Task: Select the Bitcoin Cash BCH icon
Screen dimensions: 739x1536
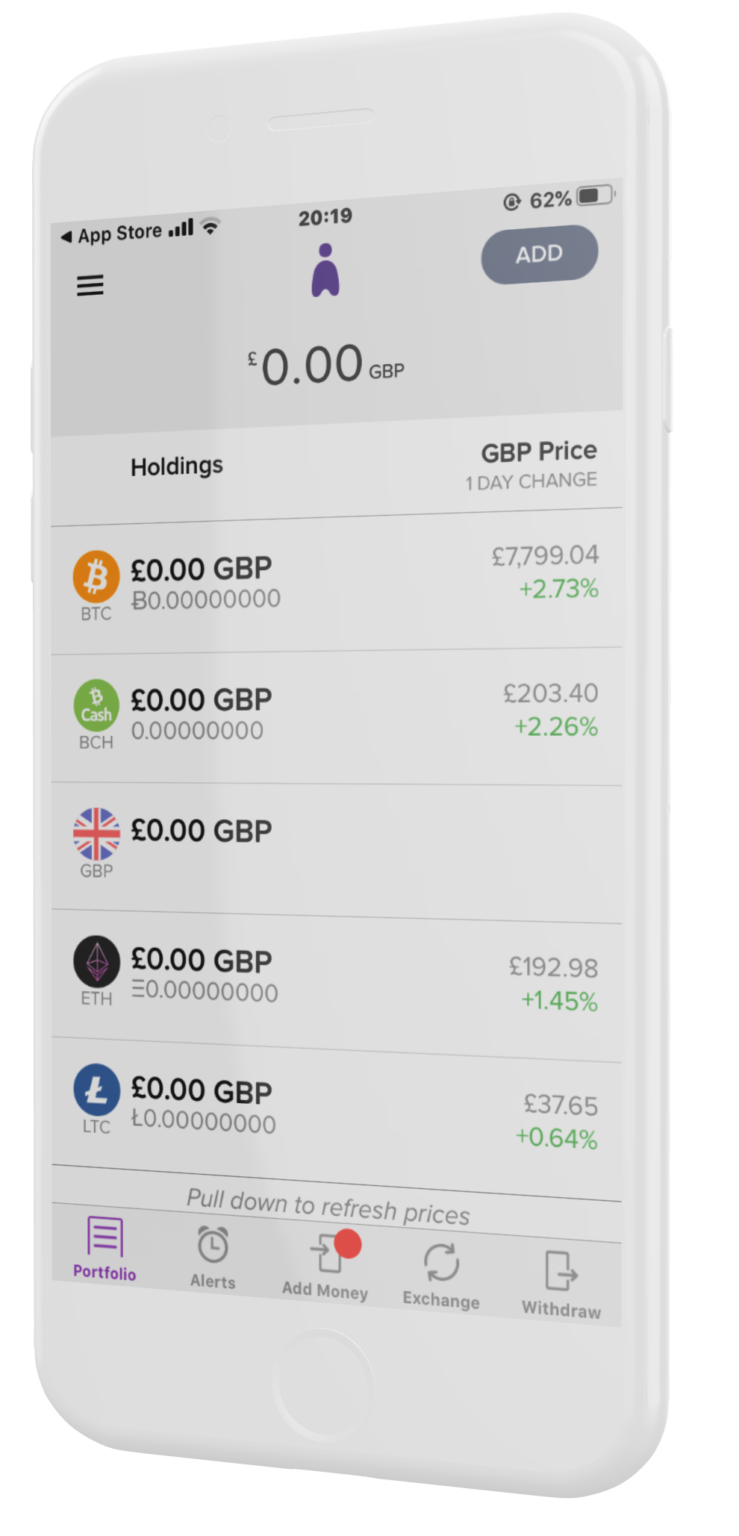Action: (x=96, y=705)
